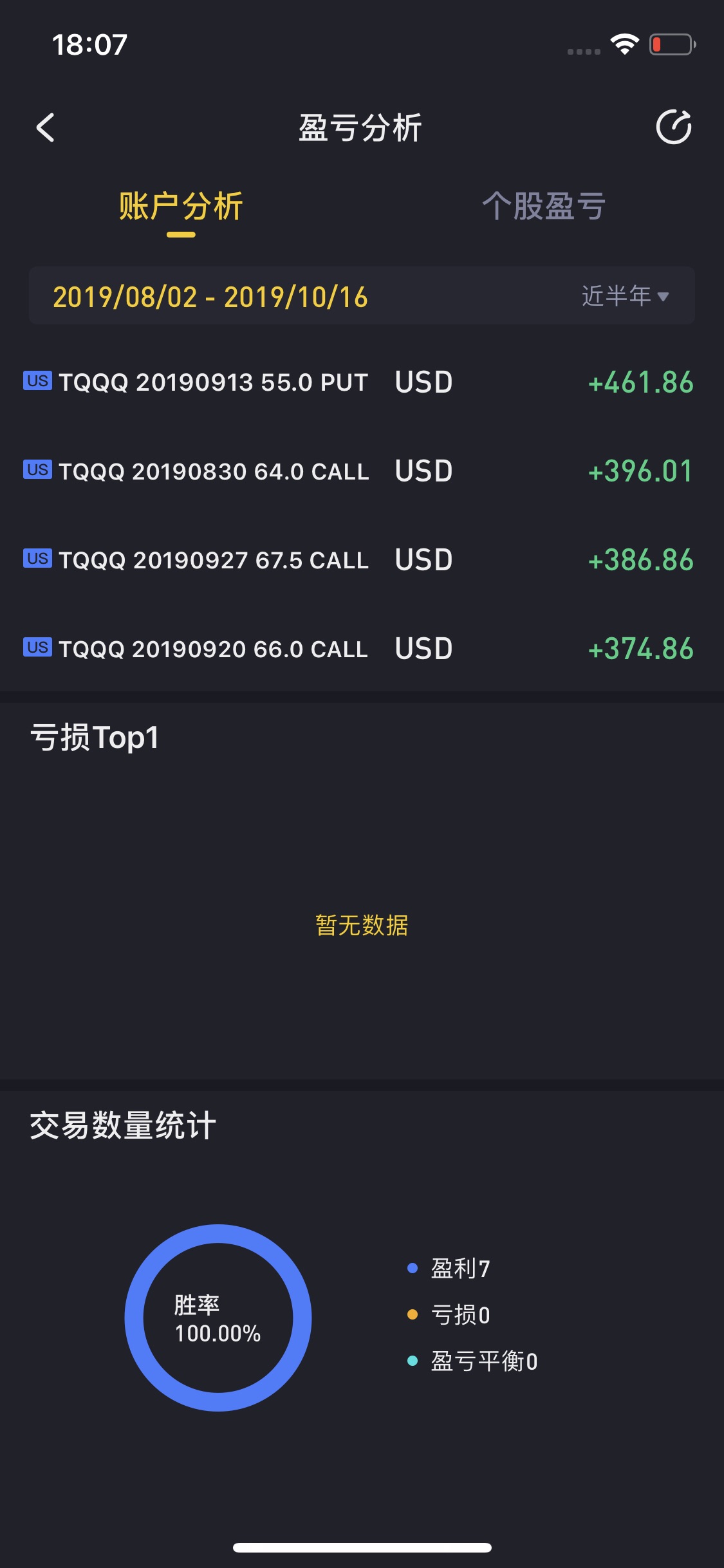View TQQQ 20190920 66.0 CALL details

tap(360, 649)
